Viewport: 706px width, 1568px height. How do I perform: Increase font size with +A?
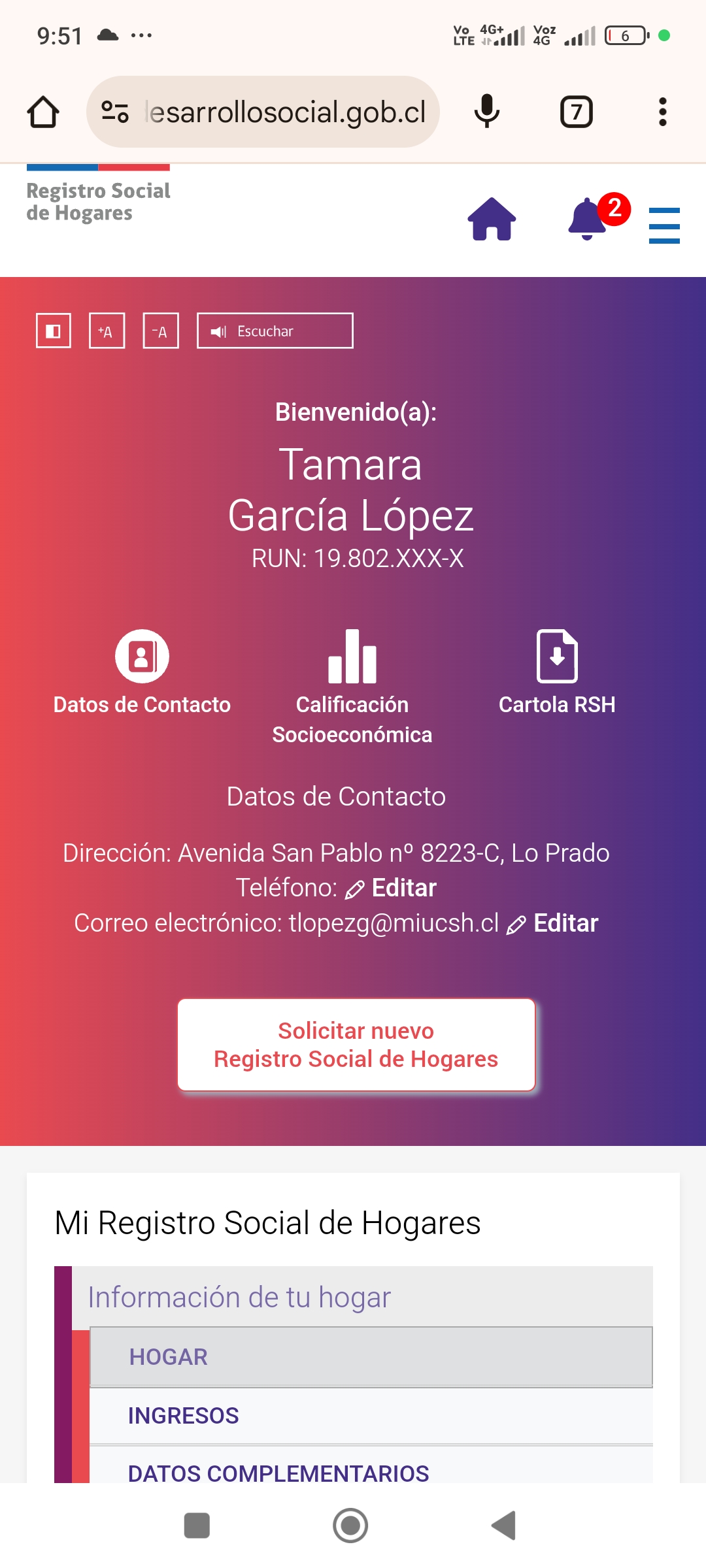[x=107, y=331]
